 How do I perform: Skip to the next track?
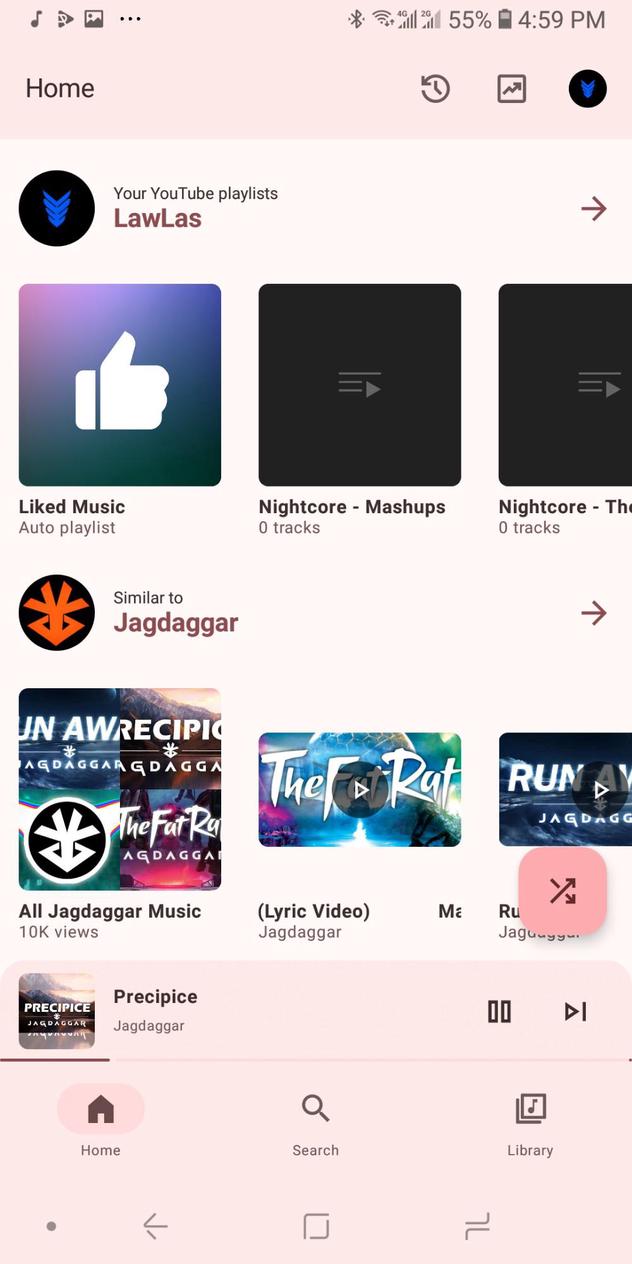pyautogui.click(x=575, y=1011)
